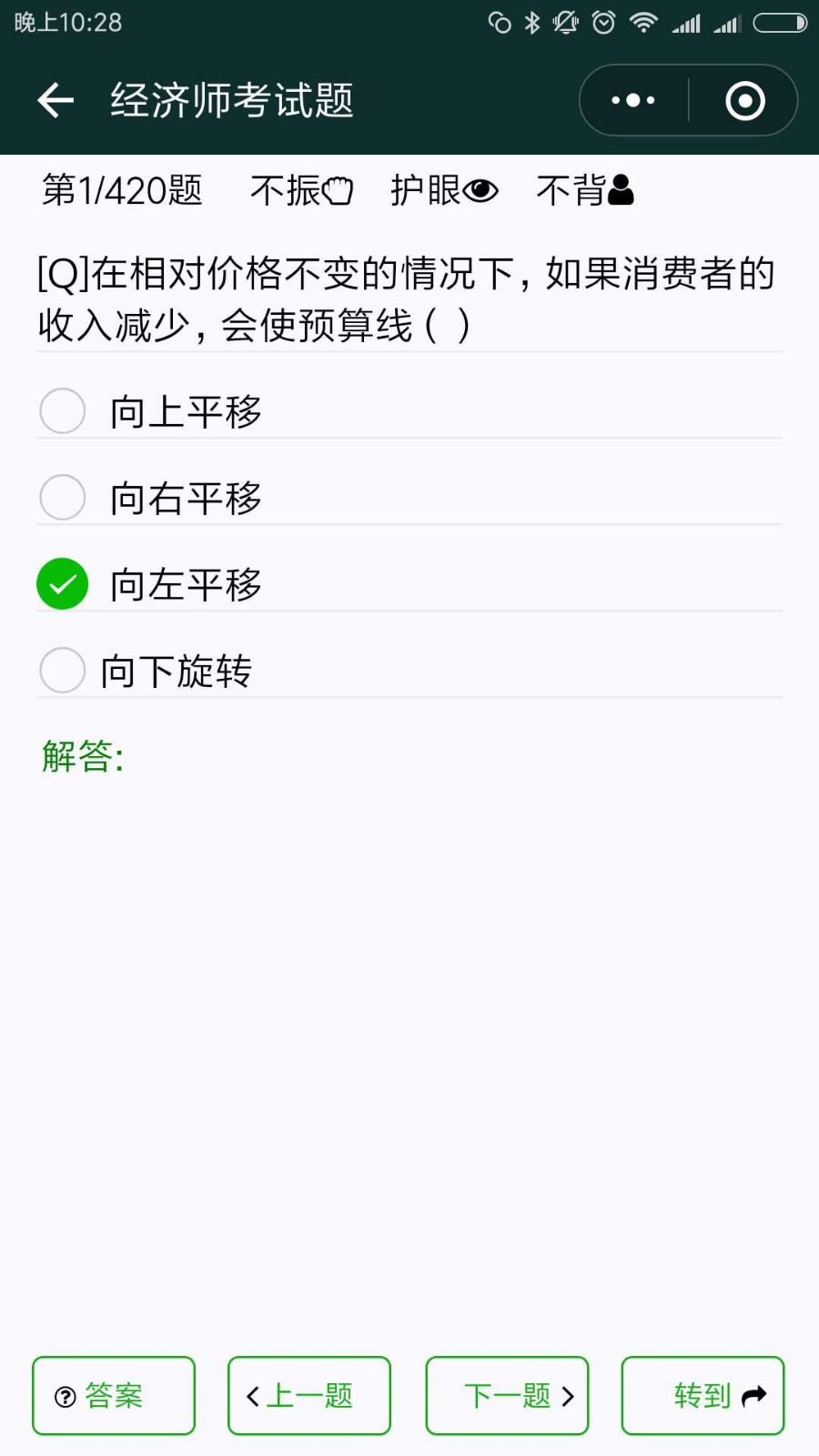Image resolution: width=819 pixels, height=1456 pixels.
Task: Toggle the 不背 option
Action: click(x=585, y=190)
